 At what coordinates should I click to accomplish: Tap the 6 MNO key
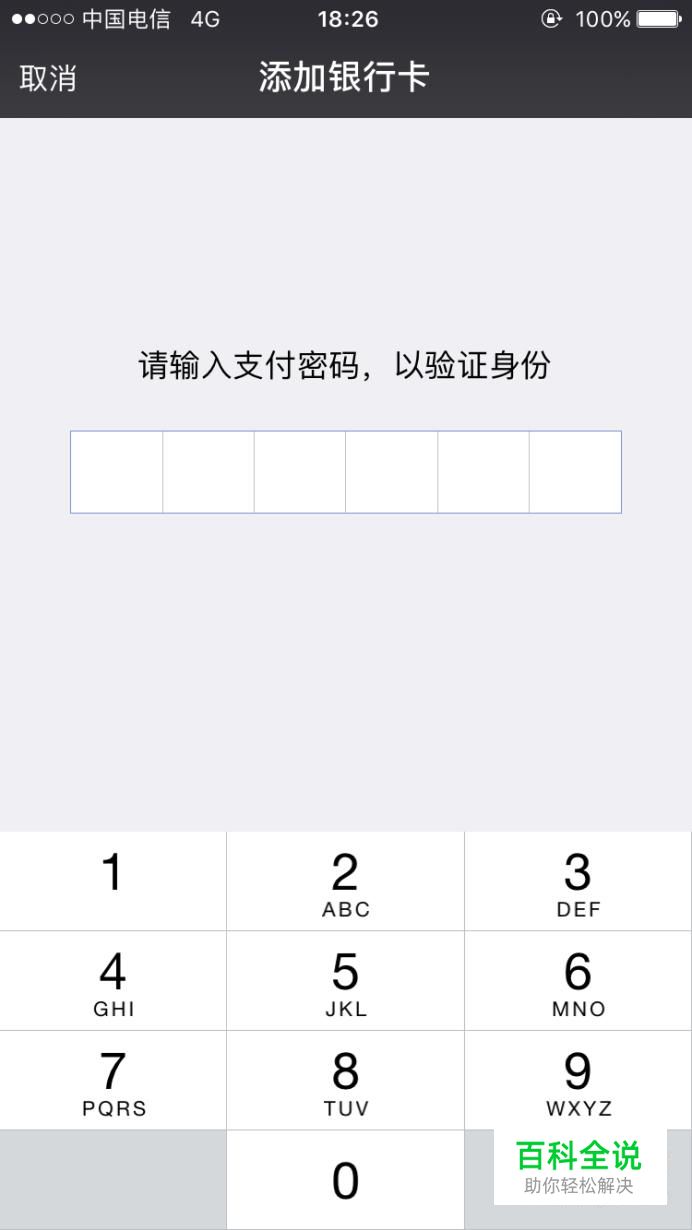click(x=579, y=981)
